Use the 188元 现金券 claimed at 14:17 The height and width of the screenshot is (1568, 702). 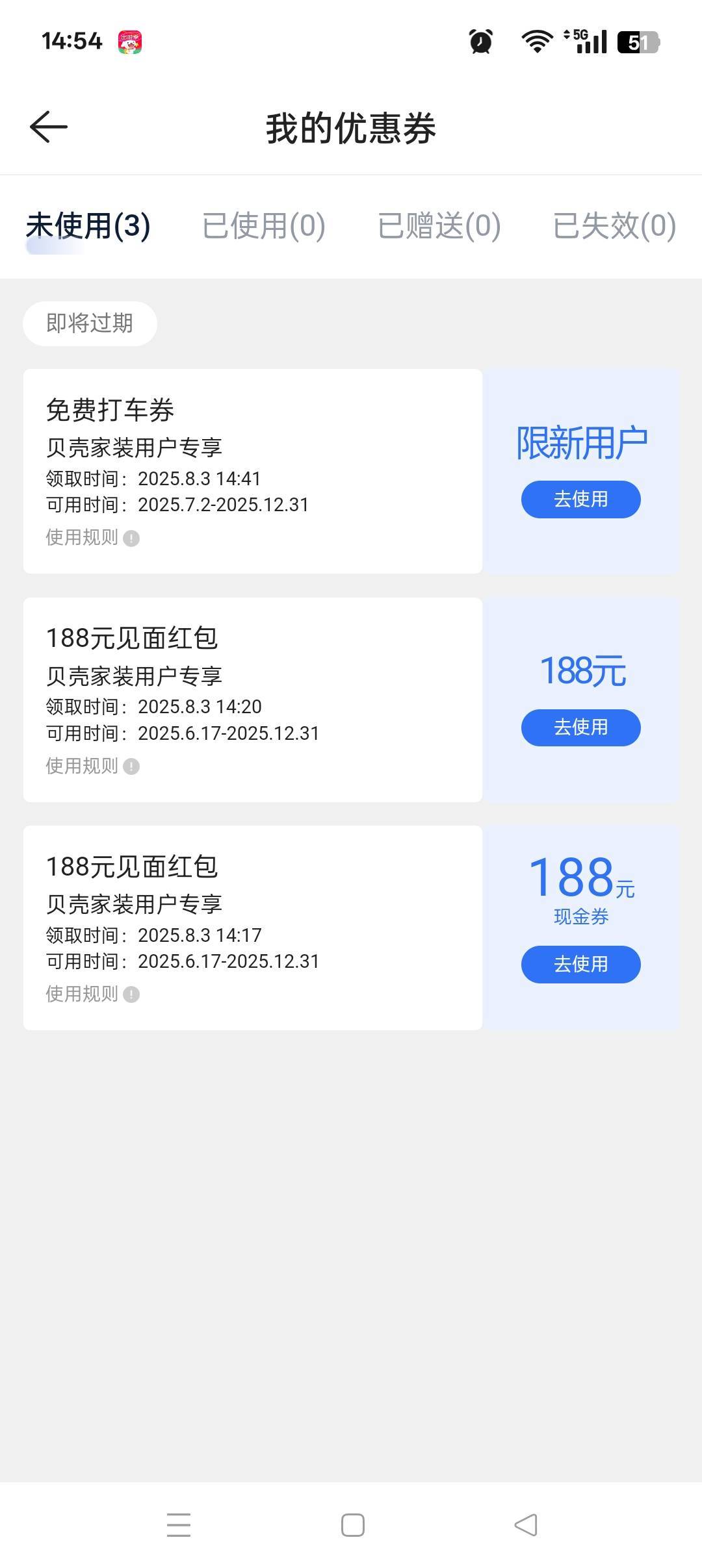(581, 965)
